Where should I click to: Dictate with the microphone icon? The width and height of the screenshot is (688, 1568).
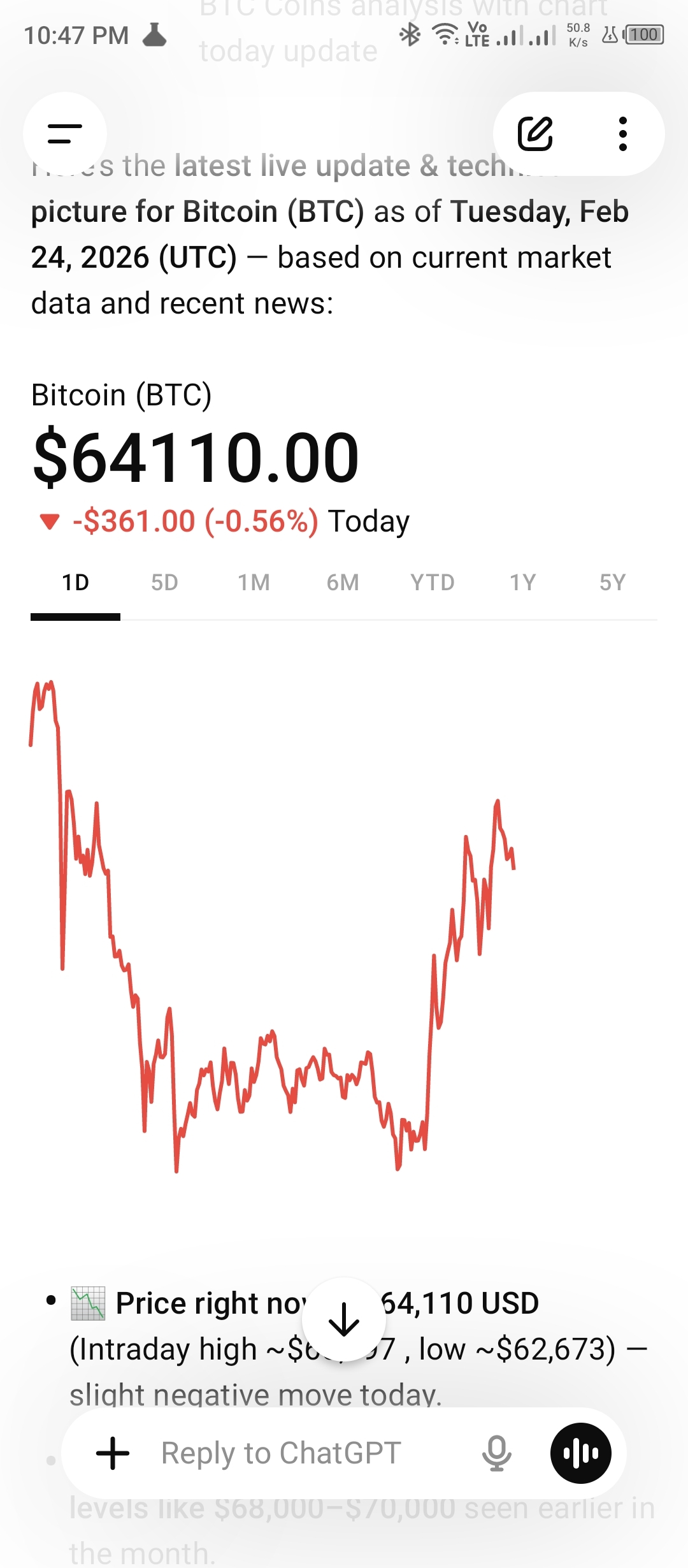497,1453
